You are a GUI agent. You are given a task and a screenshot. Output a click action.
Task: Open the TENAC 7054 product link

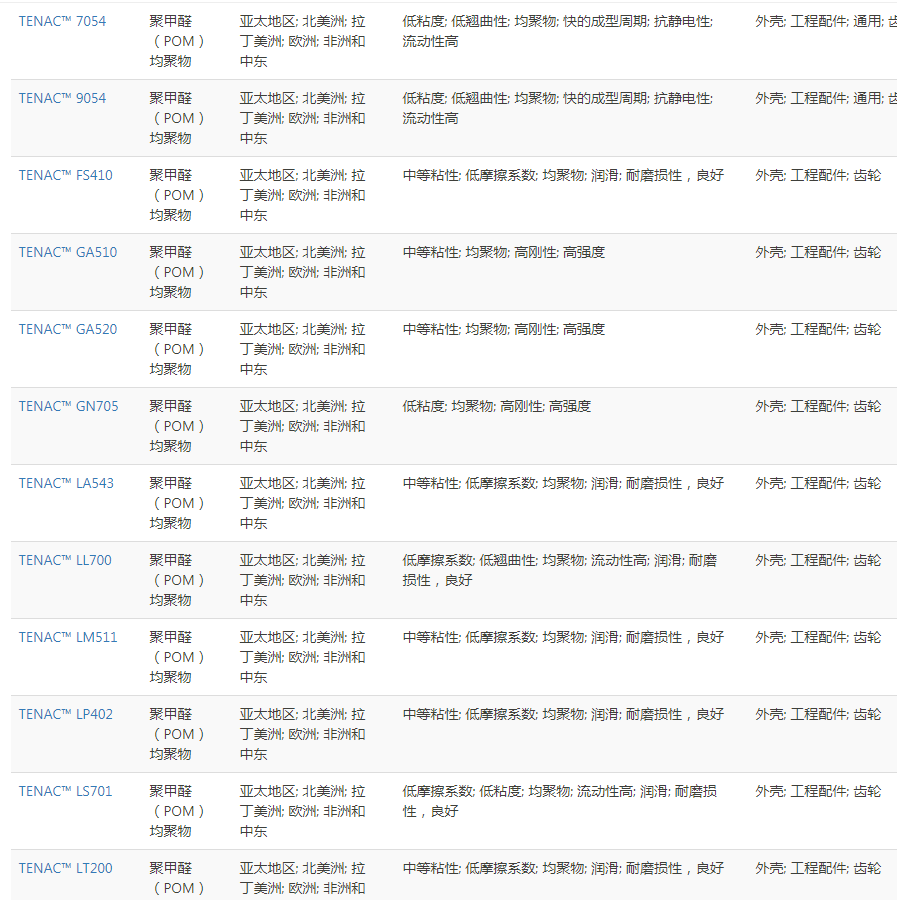(62, 21)
